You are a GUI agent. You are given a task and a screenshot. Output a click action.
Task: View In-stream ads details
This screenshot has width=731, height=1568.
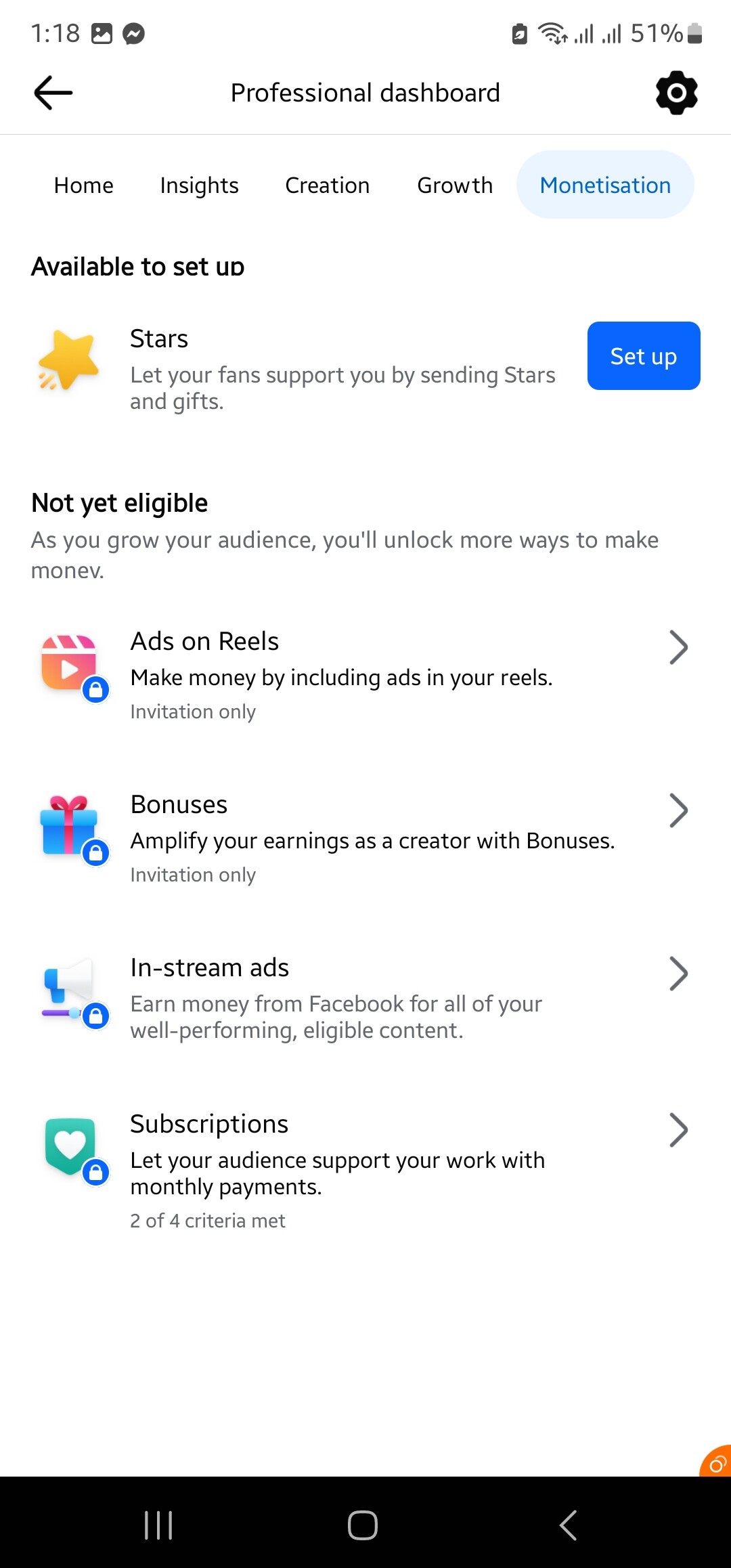click(365, 999)
